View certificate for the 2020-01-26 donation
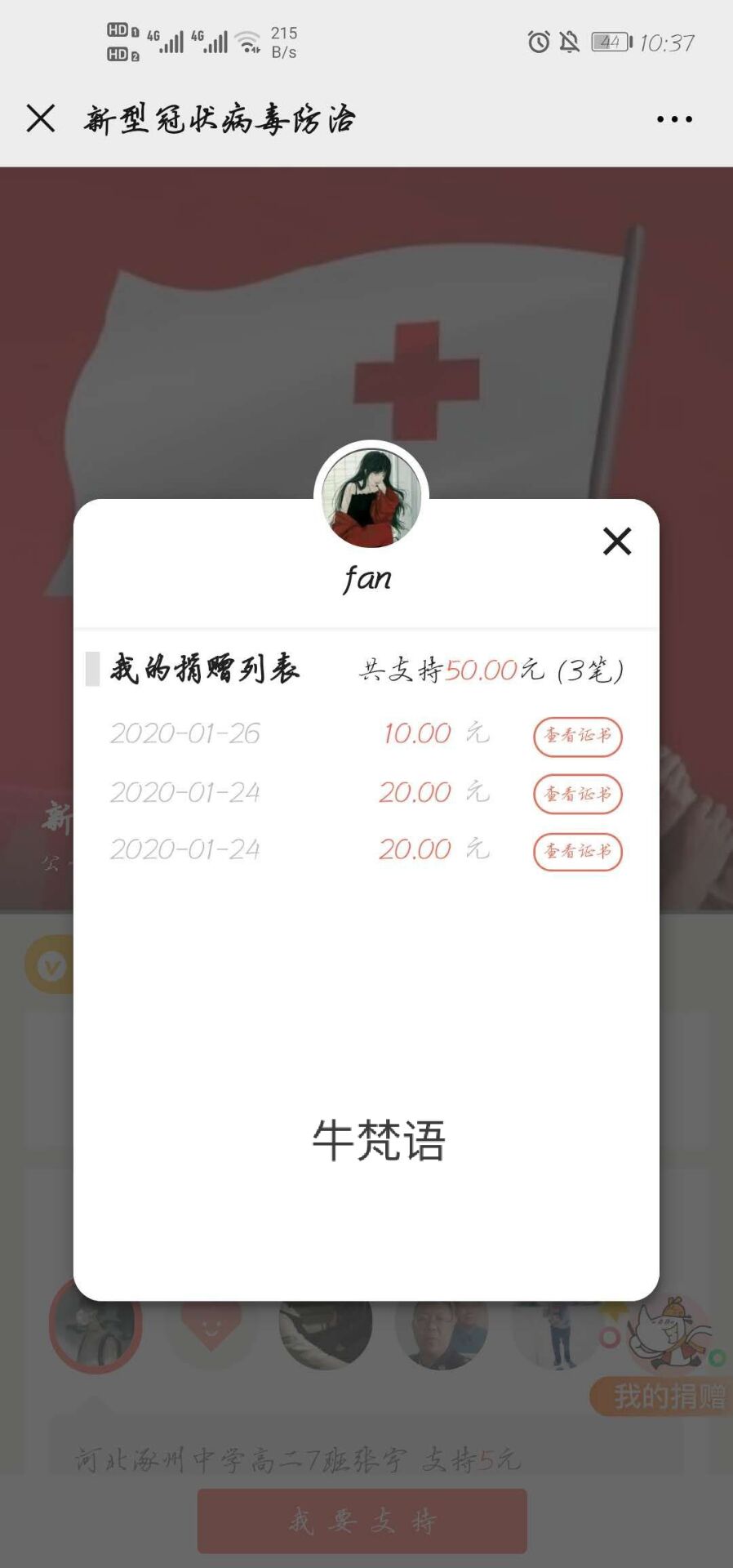This screenshot has width=733, height=1568. coord(578,736)
